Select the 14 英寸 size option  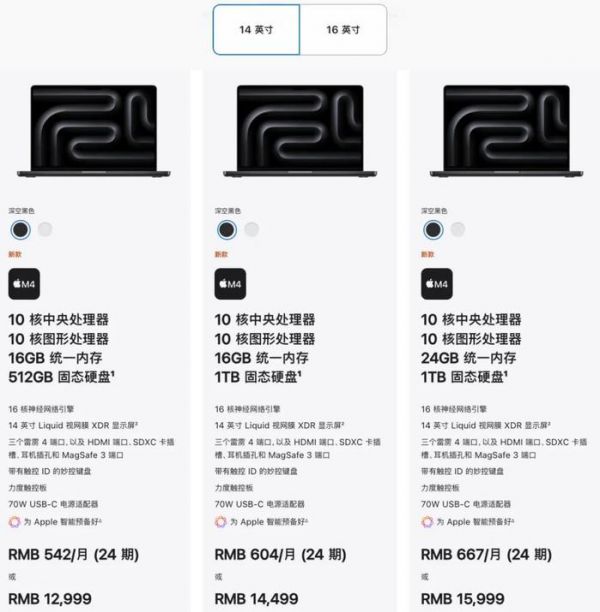click(256, 30)
